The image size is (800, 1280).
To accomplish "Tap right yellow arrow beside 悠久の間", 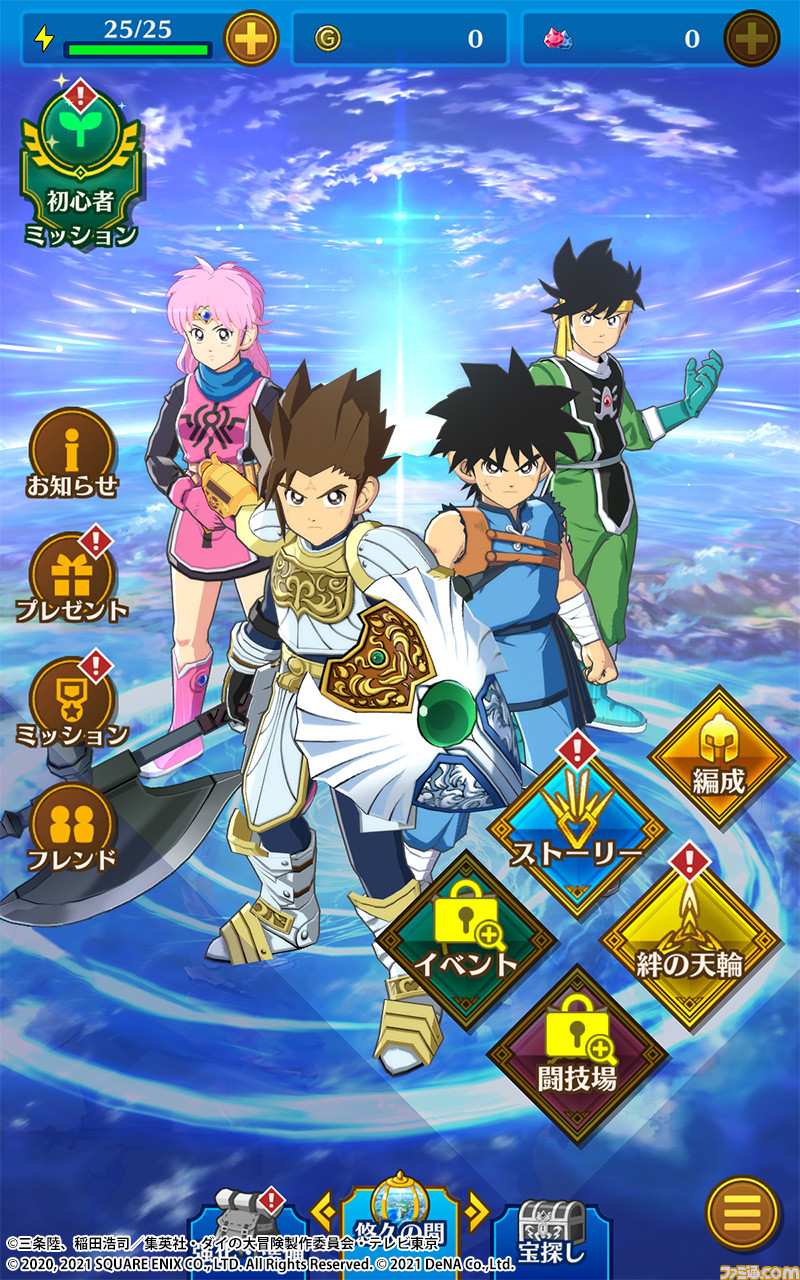I will 476,1212.
